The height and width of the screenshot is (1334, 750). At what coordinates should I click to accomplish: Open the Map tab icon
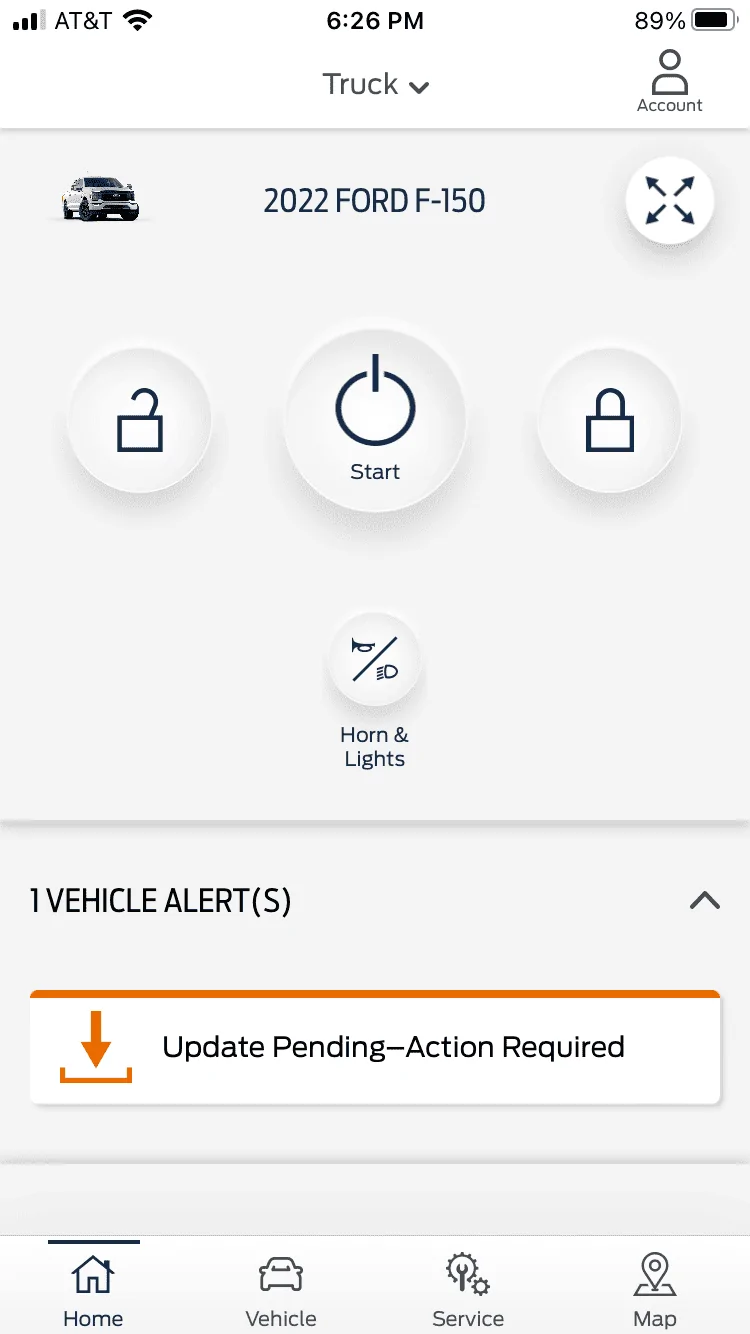tap(654, 1272)
